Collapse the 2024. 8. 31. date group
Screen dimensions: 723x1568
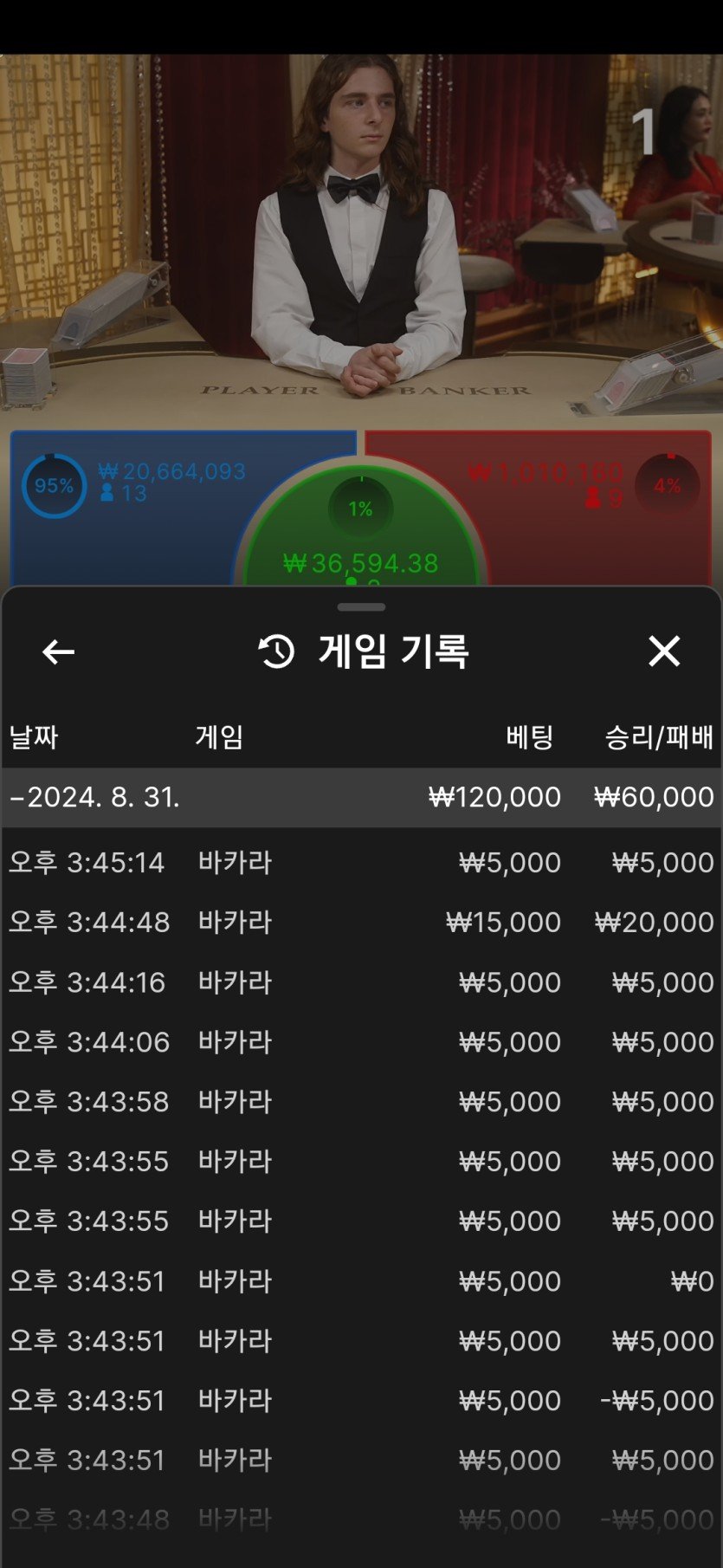(x=95, y=797)
